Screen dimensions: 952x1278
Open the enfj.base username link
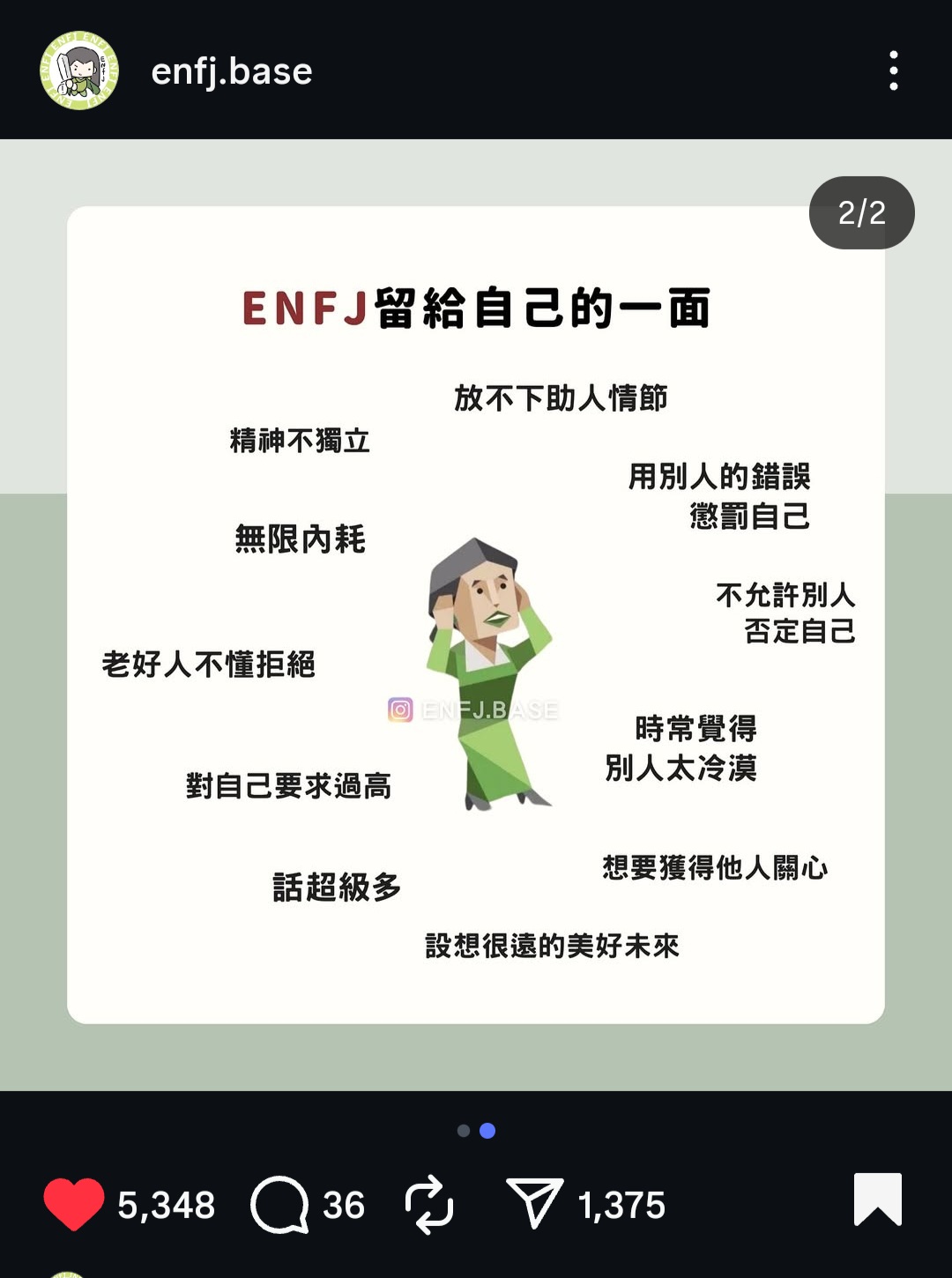click(232, 71)
